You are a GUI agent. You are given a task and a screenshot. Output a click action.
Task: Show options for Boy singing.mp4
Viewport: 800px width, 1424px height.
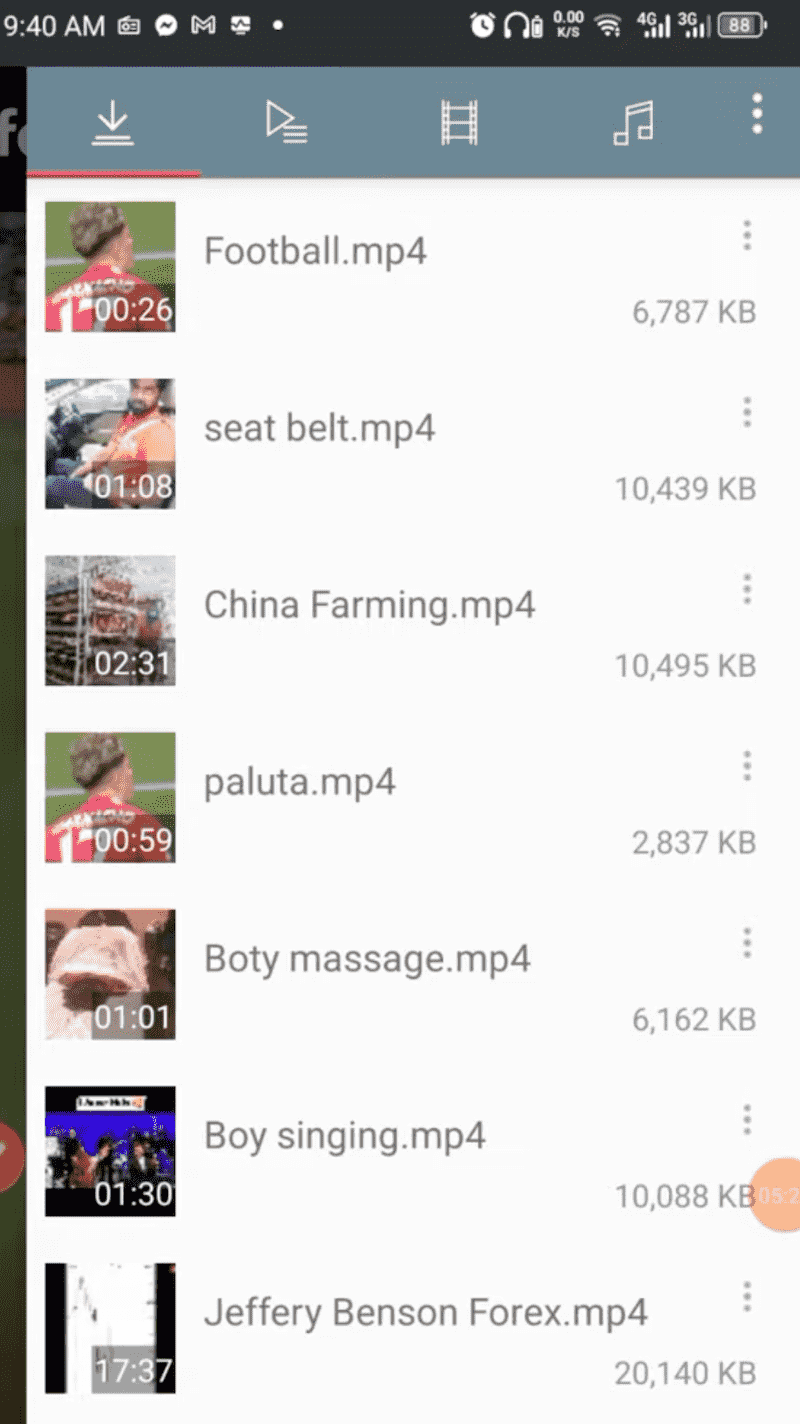[746, 1120]
